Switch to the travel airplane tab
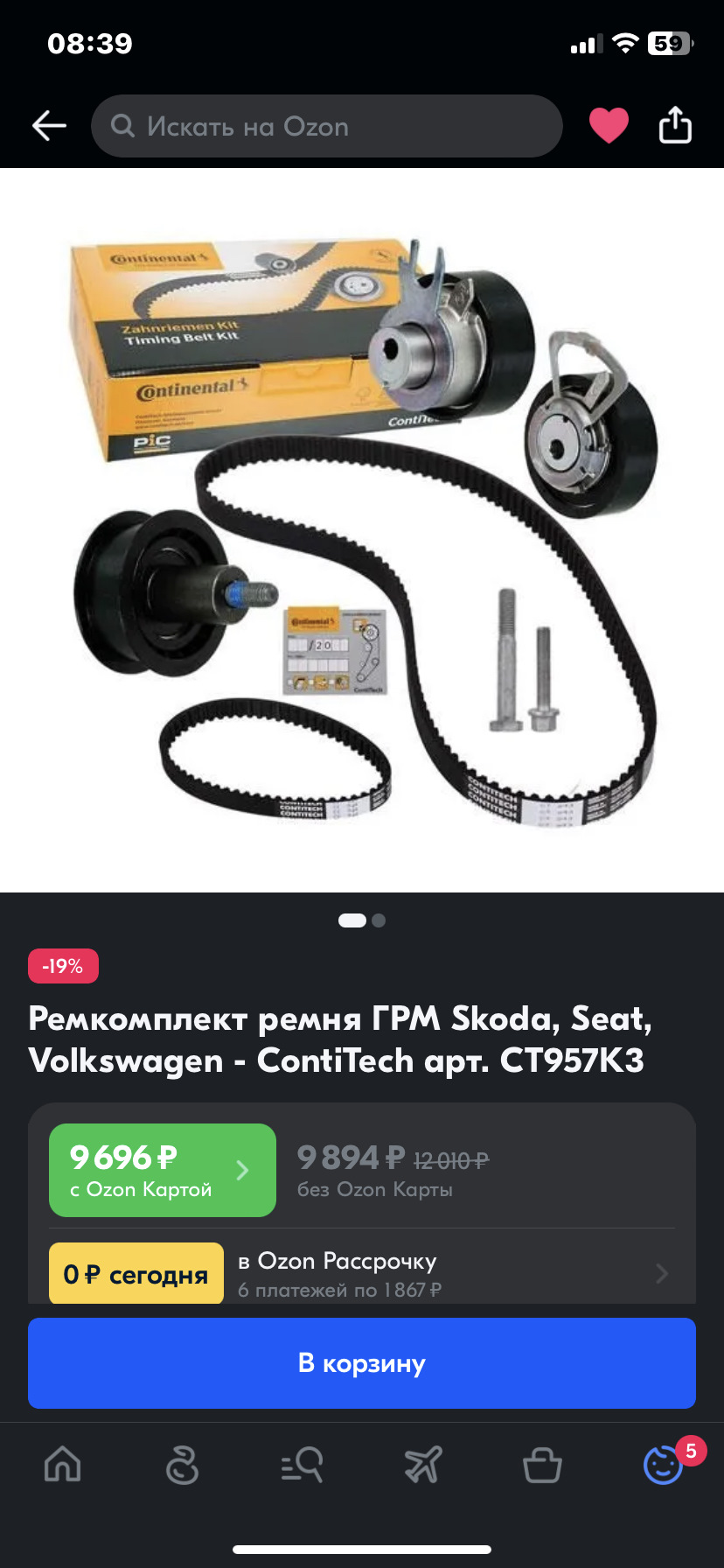The width and height of the screenshot is (724, 1568). [422, 1464]
